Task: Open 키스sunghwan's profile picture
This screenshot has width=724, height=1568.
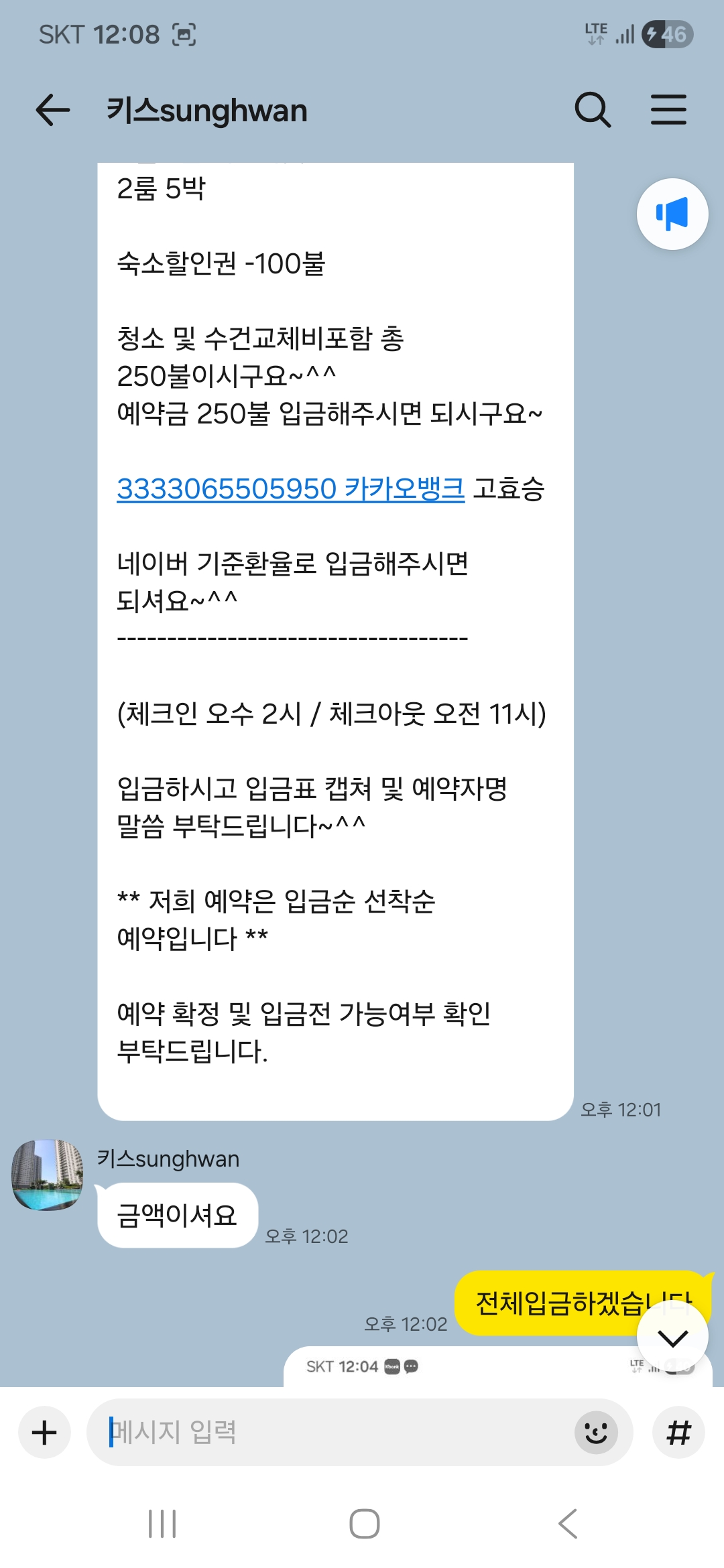Action: click(x=47, y=1175)
